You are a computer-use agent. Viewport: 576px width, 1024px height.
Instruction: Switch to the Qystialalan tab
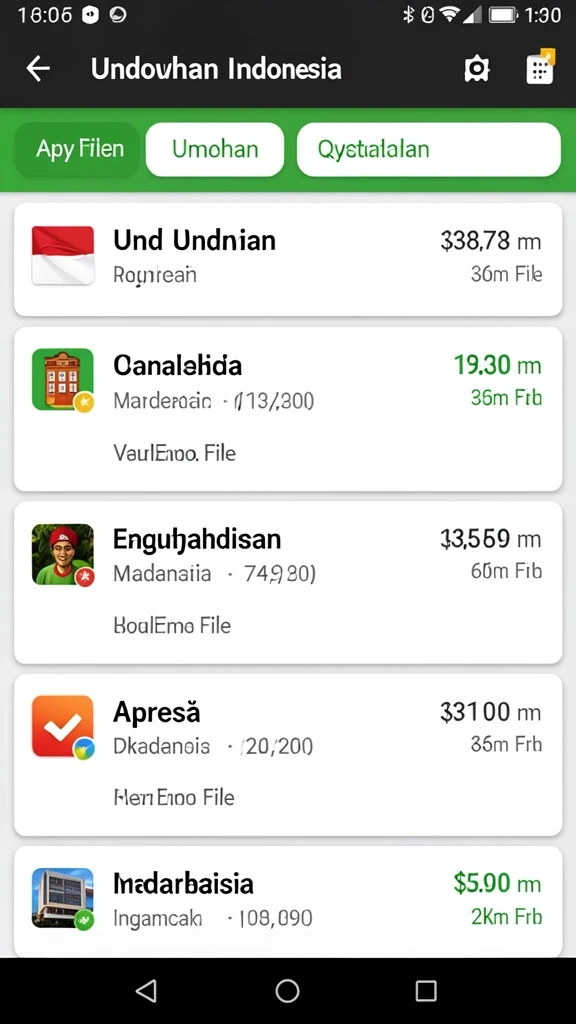coord(428,150)
